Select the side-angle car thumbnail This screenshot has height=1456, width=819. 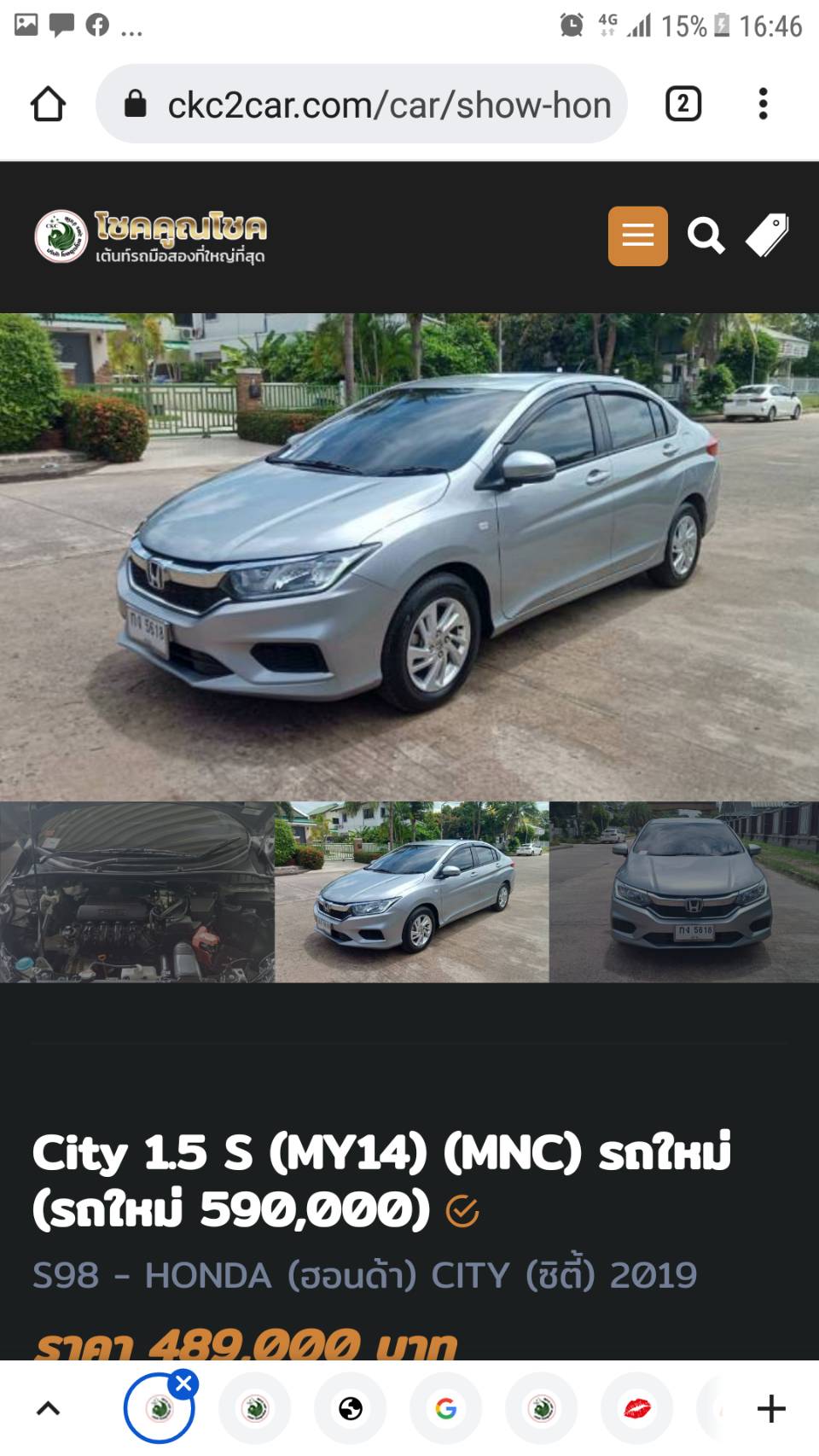(x=411, y=892)
